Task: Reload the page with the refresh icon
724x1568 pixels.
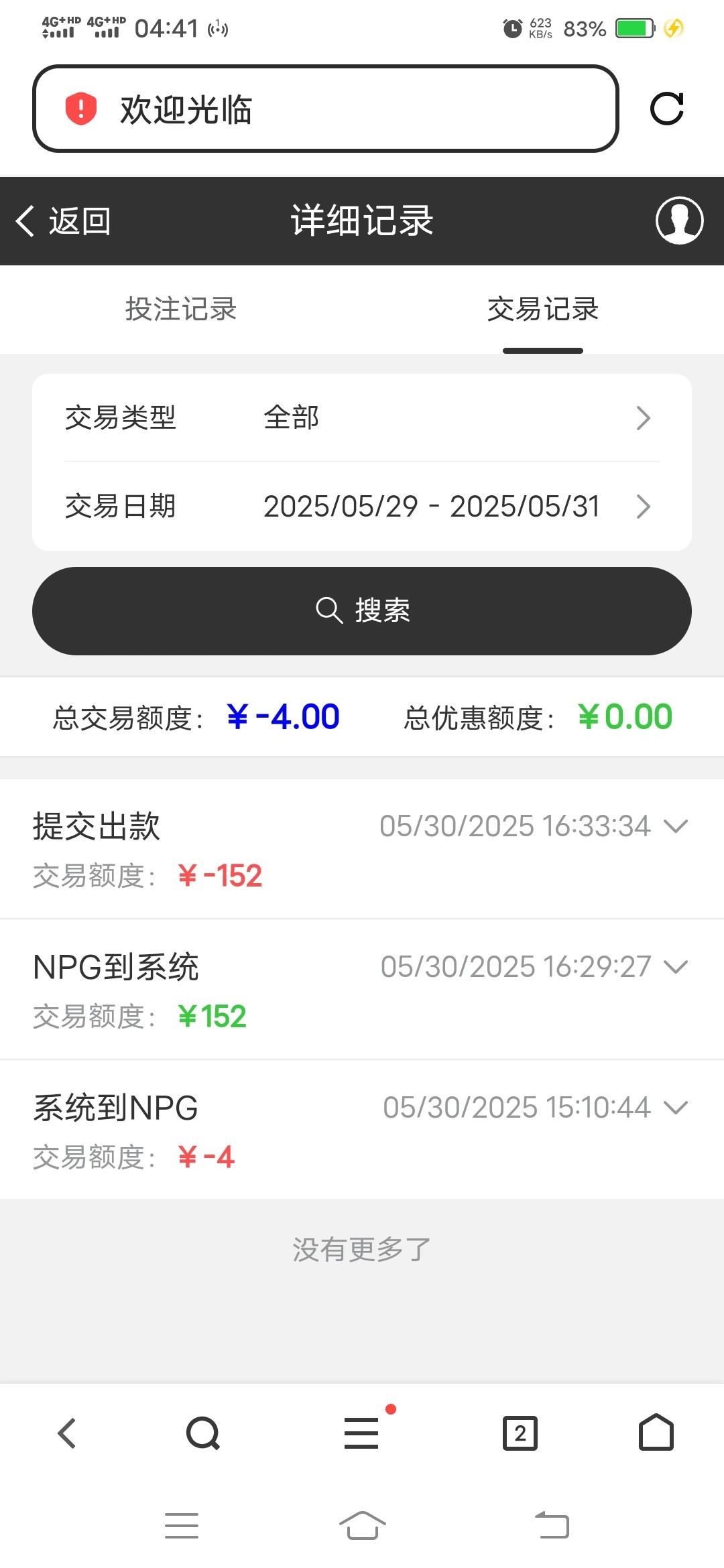Action: [x=667, y=109]
